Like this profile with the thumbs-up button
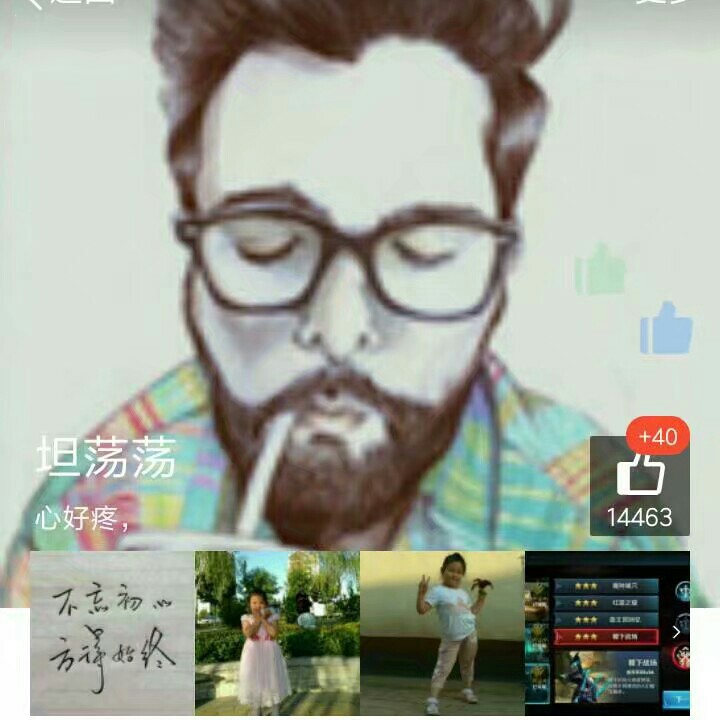The height and width of the screenshot is (720, 720). click(640, 478)
